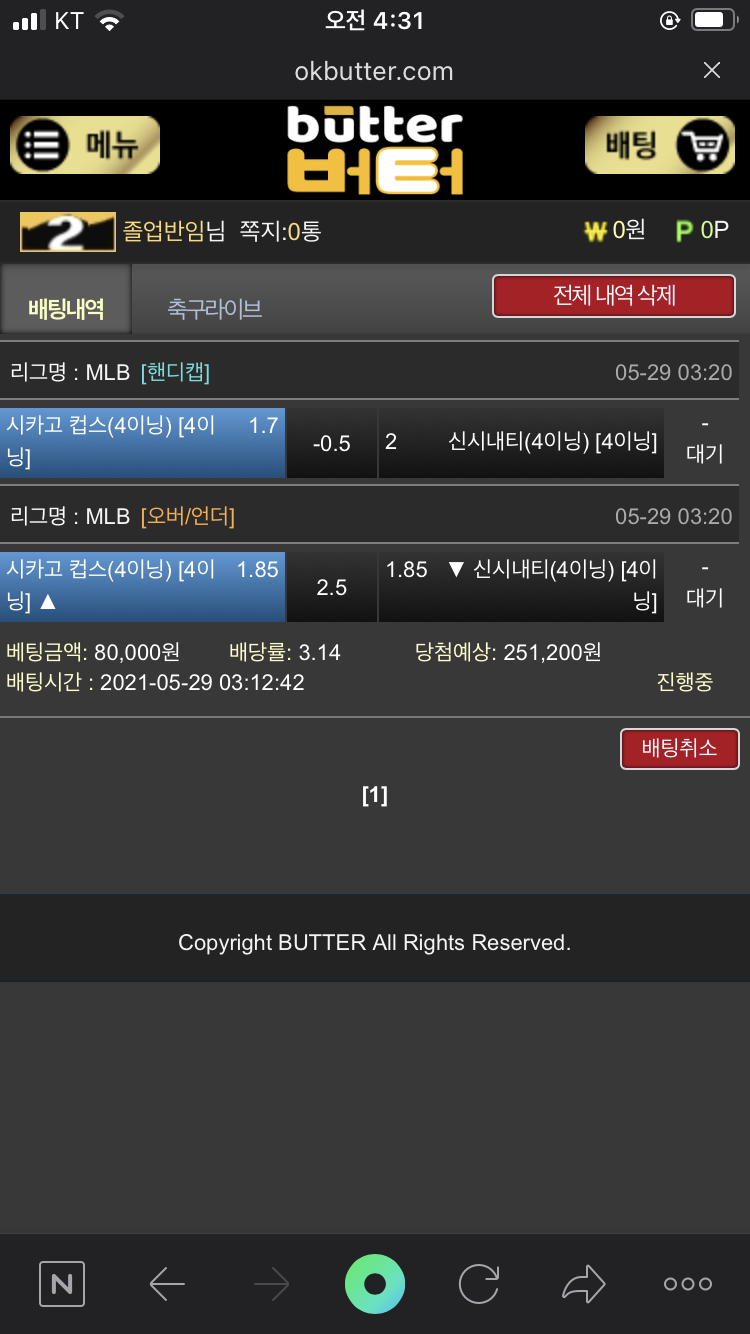Close the okbutter.com browser page
The height and width of the screenshot is (1334, 750).
tap(712, 70)
